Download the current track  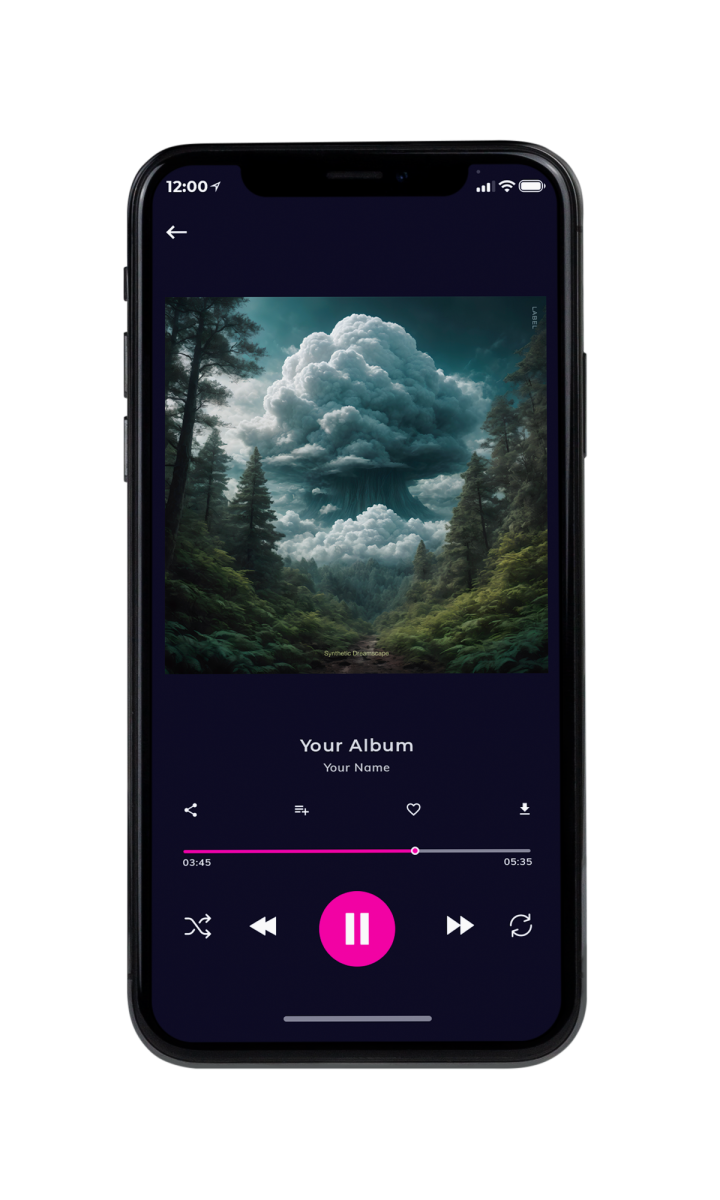coord(524,809)
